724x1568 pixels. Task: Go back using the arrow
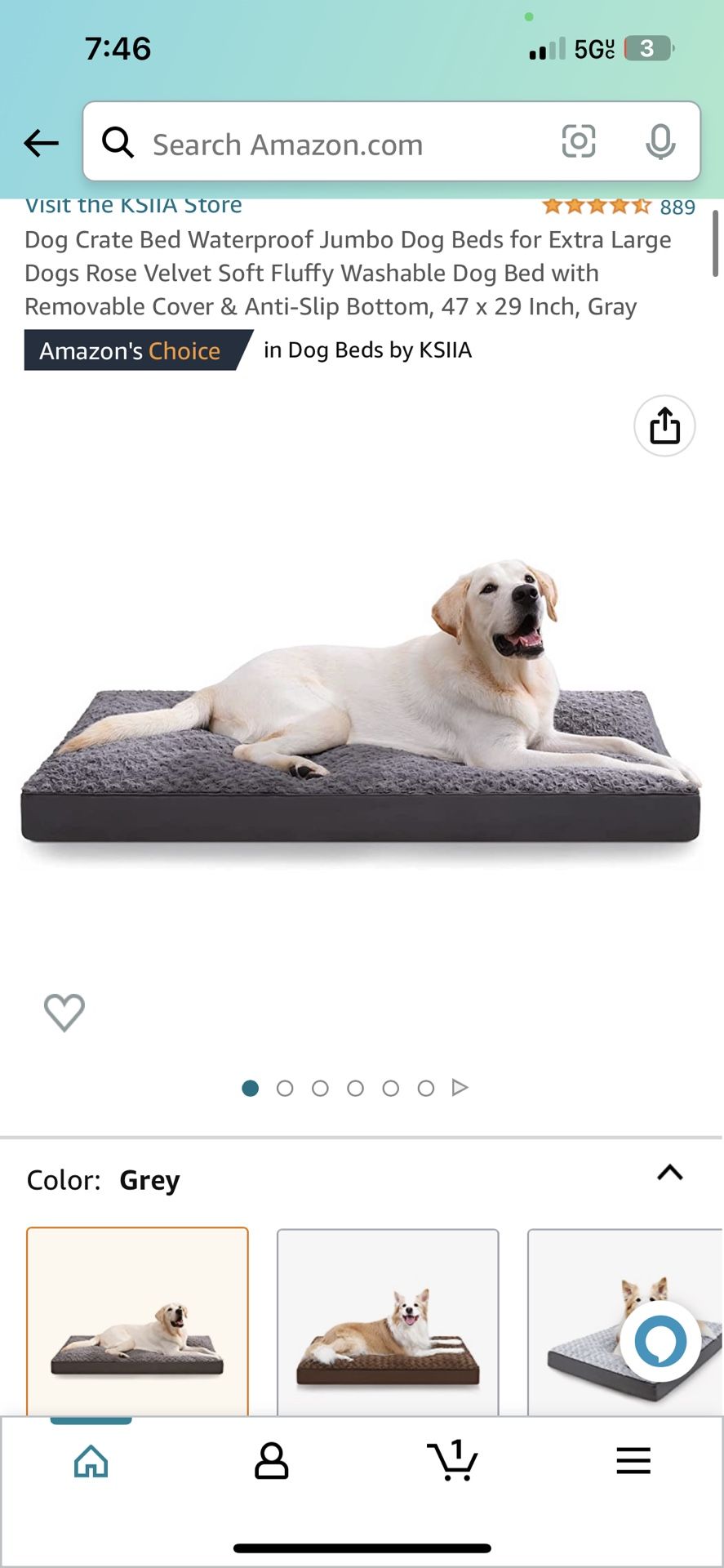click(41, 143)
